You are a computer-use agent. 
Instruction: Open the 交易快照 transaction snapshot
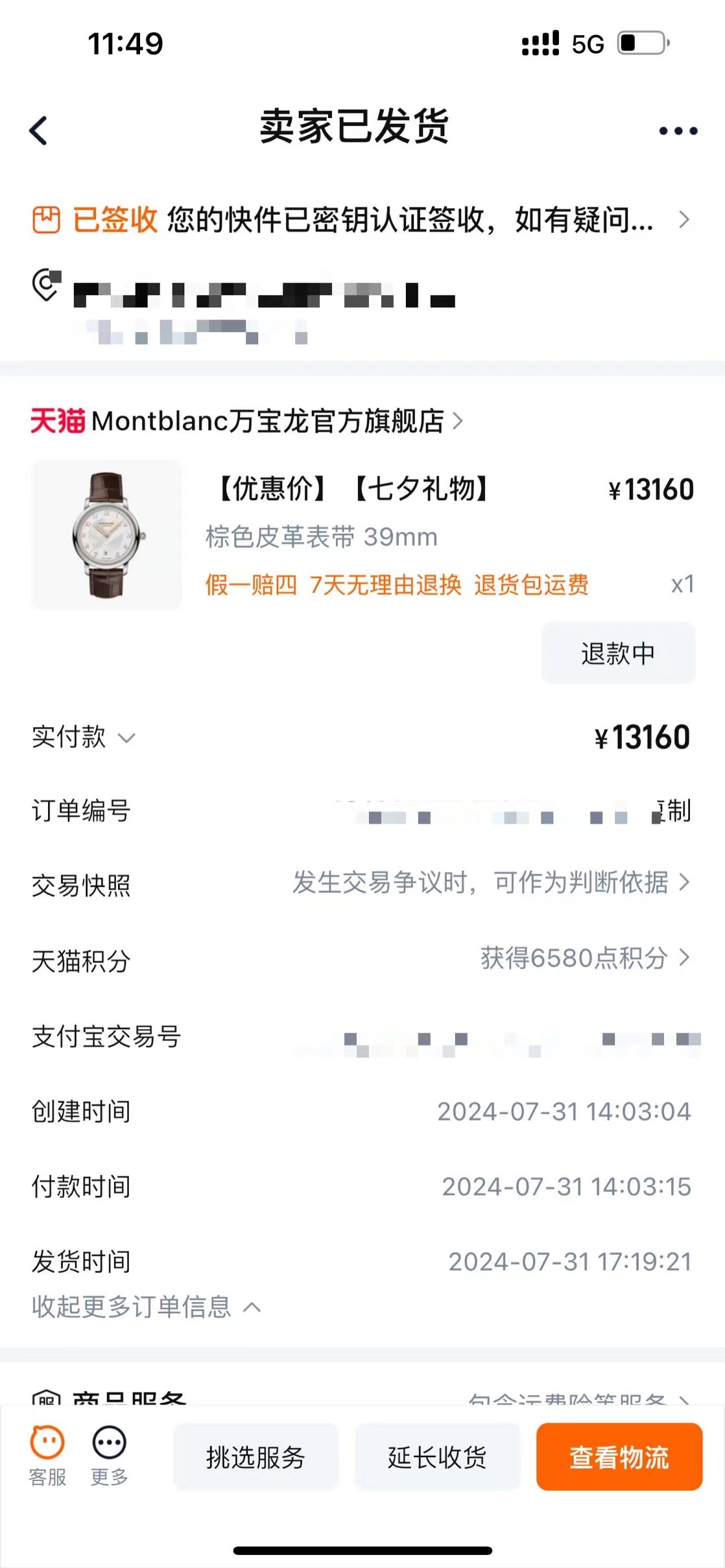click(x=490, y=883)
